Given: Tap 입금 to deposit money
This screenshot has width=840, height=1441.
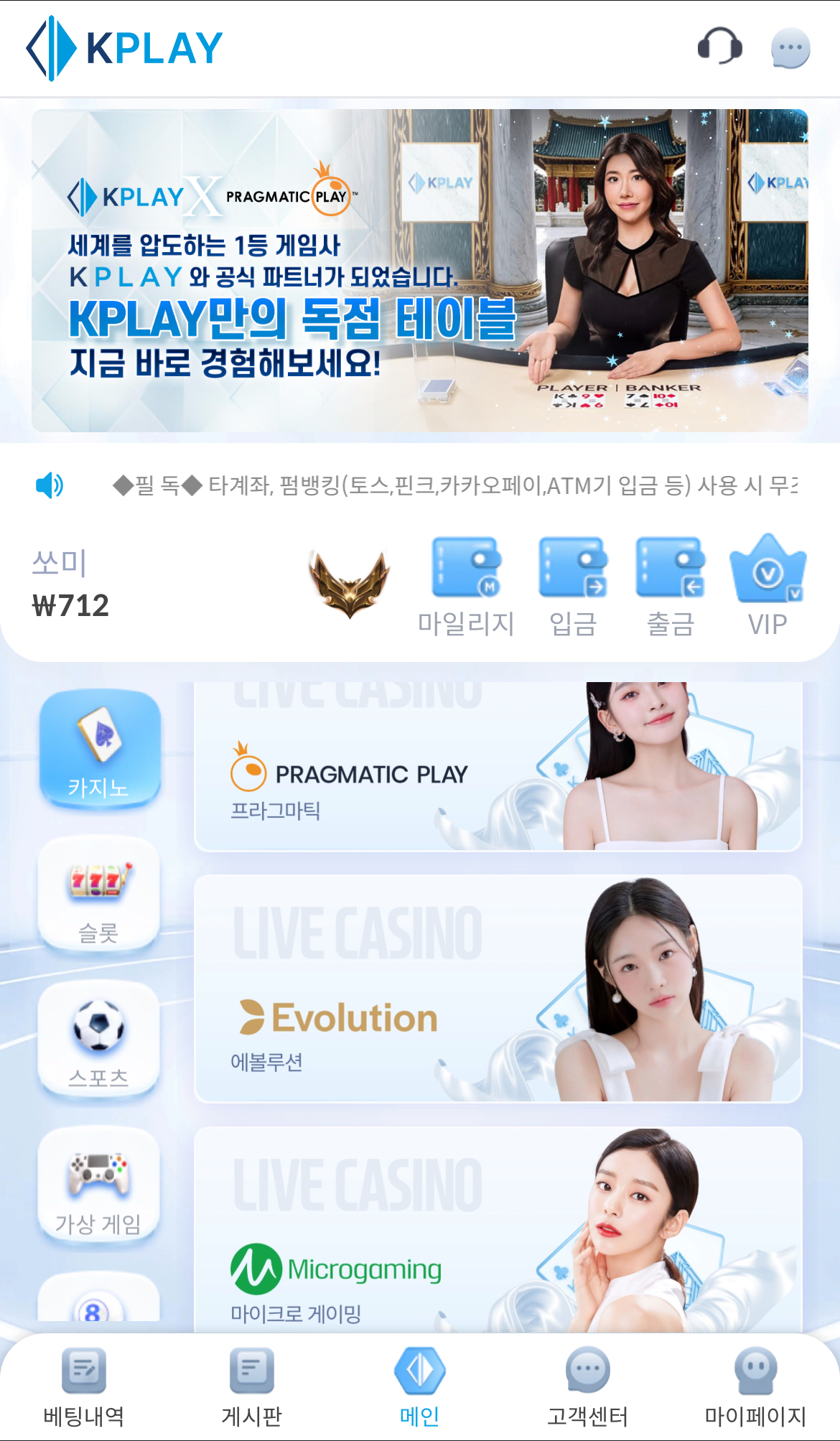Looking at the screenshot, I should (x=573, y=587).
